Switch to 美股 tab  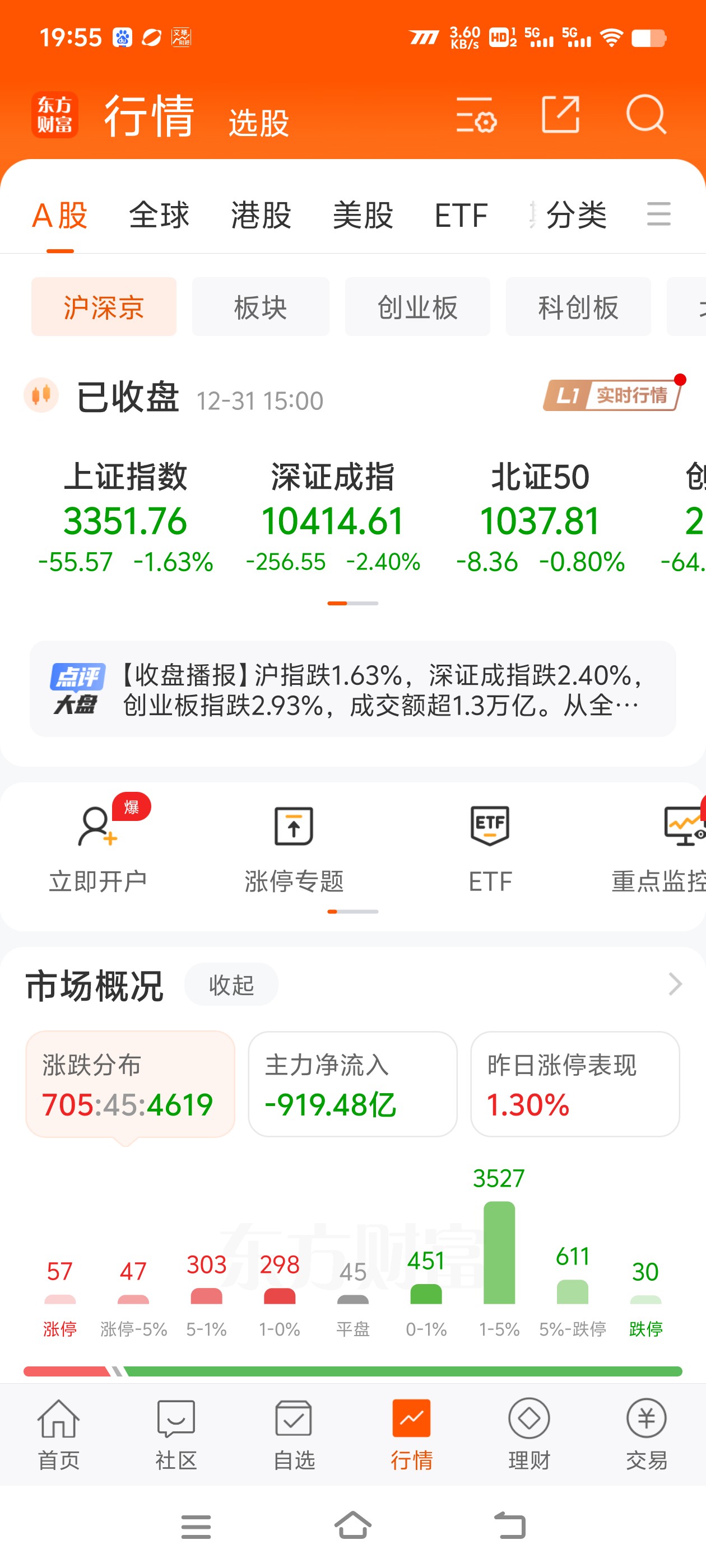[363, 215]
